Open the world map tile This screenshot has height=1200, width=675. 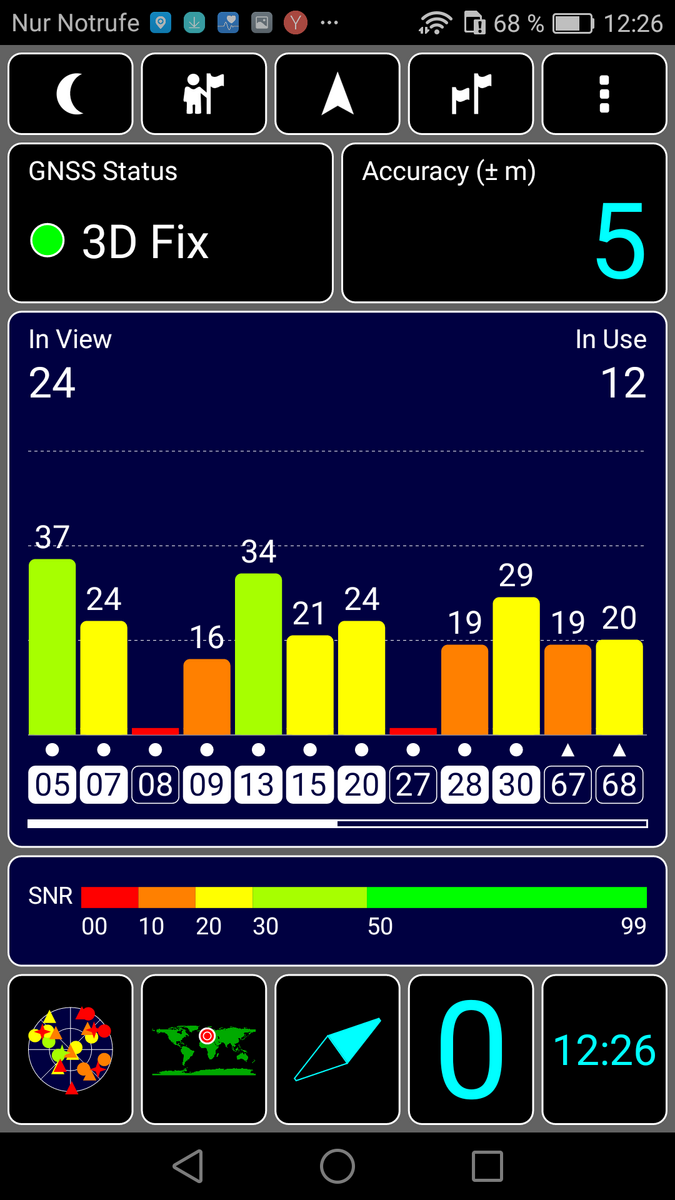click(204, 1049)
